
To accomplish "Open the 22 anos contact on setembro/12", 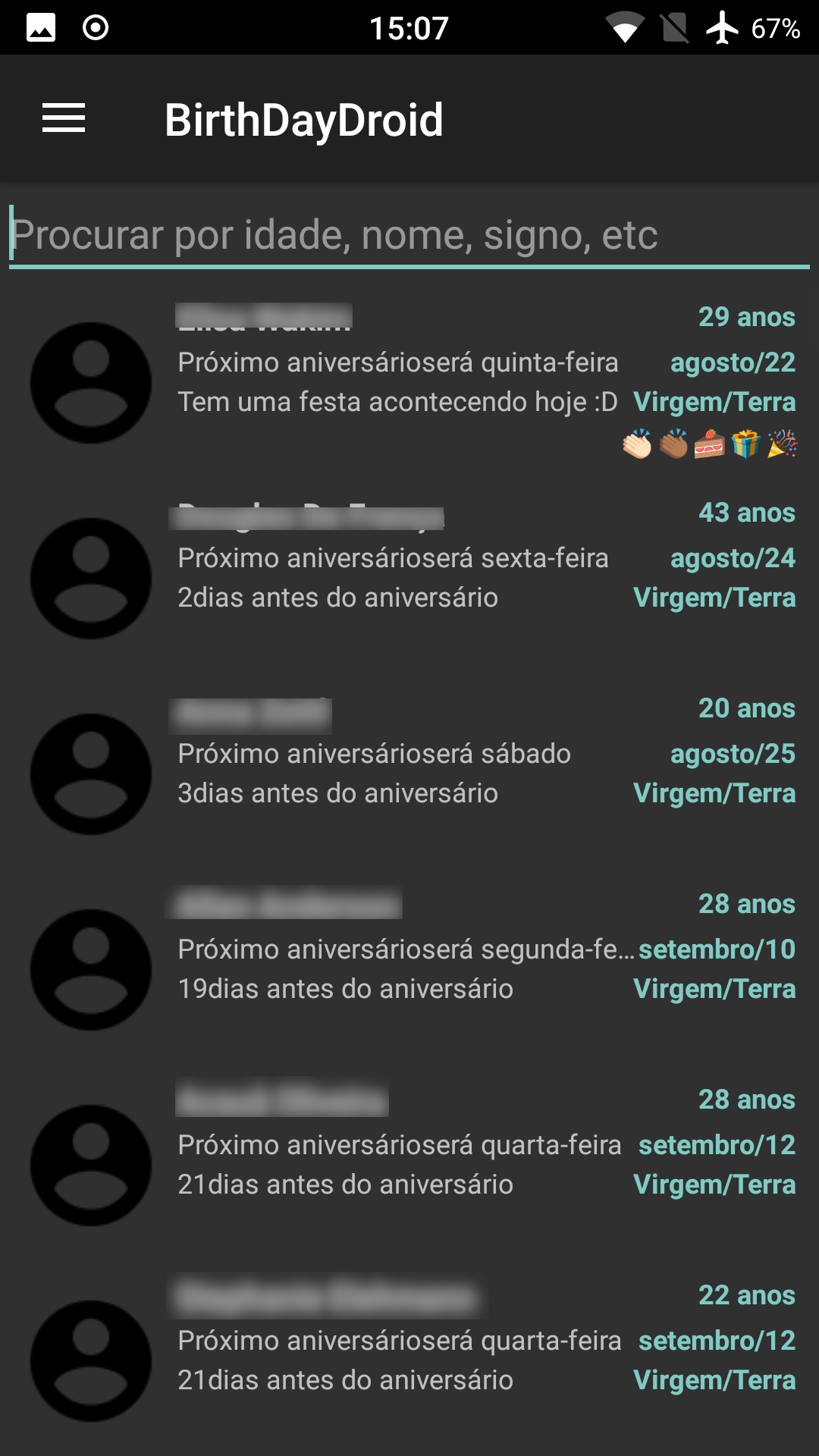I will tap(409, 1360).
